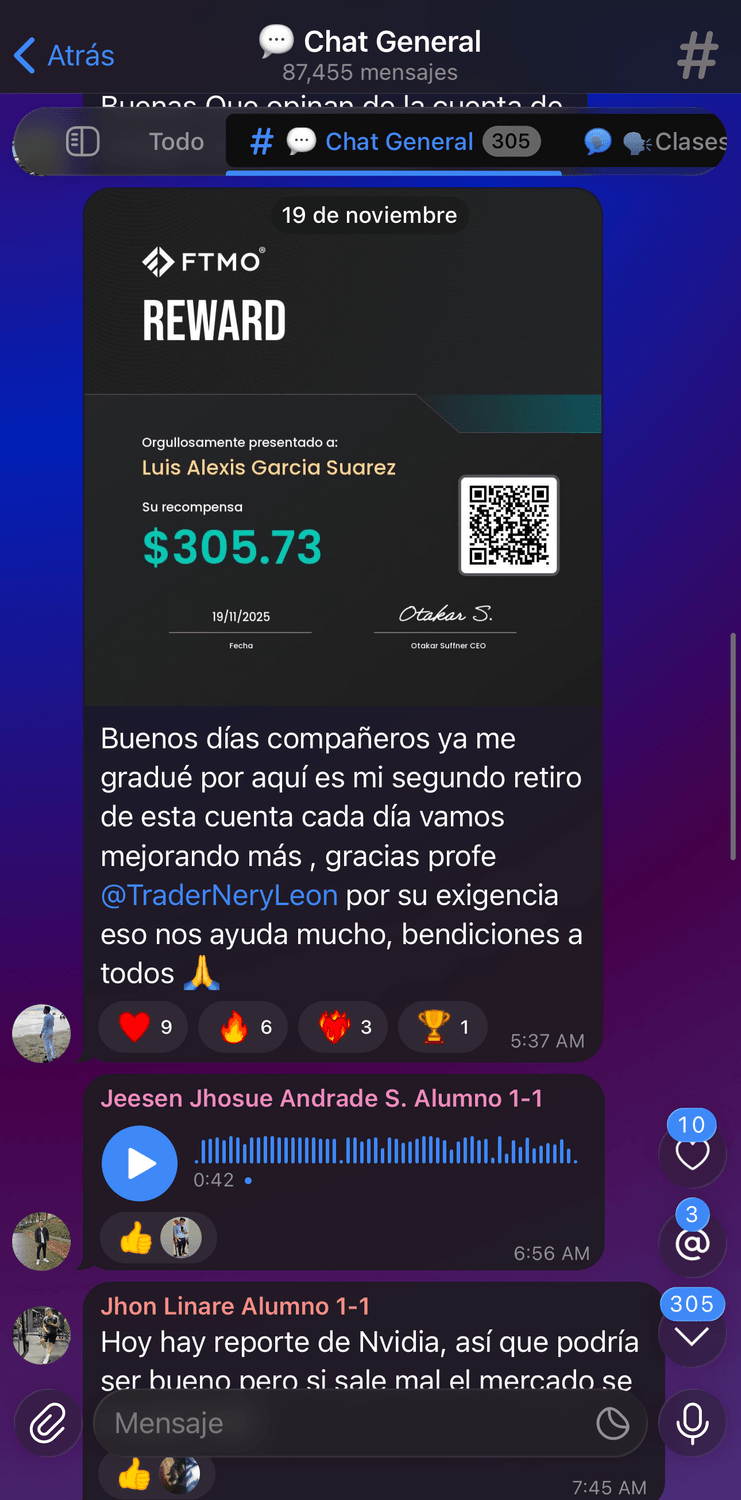
Task: Add a red heart reaction to the reward post
Action: (144, 1027)
